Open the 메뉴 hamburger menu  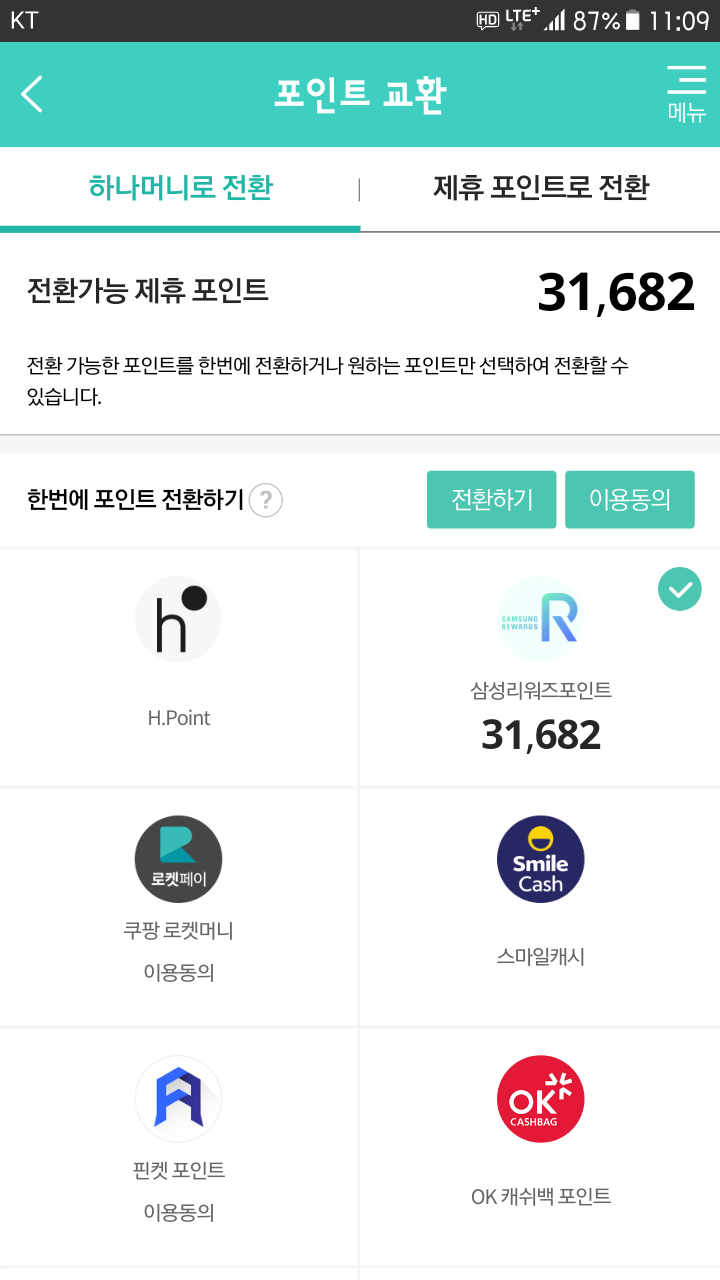(x=686, y=94)
